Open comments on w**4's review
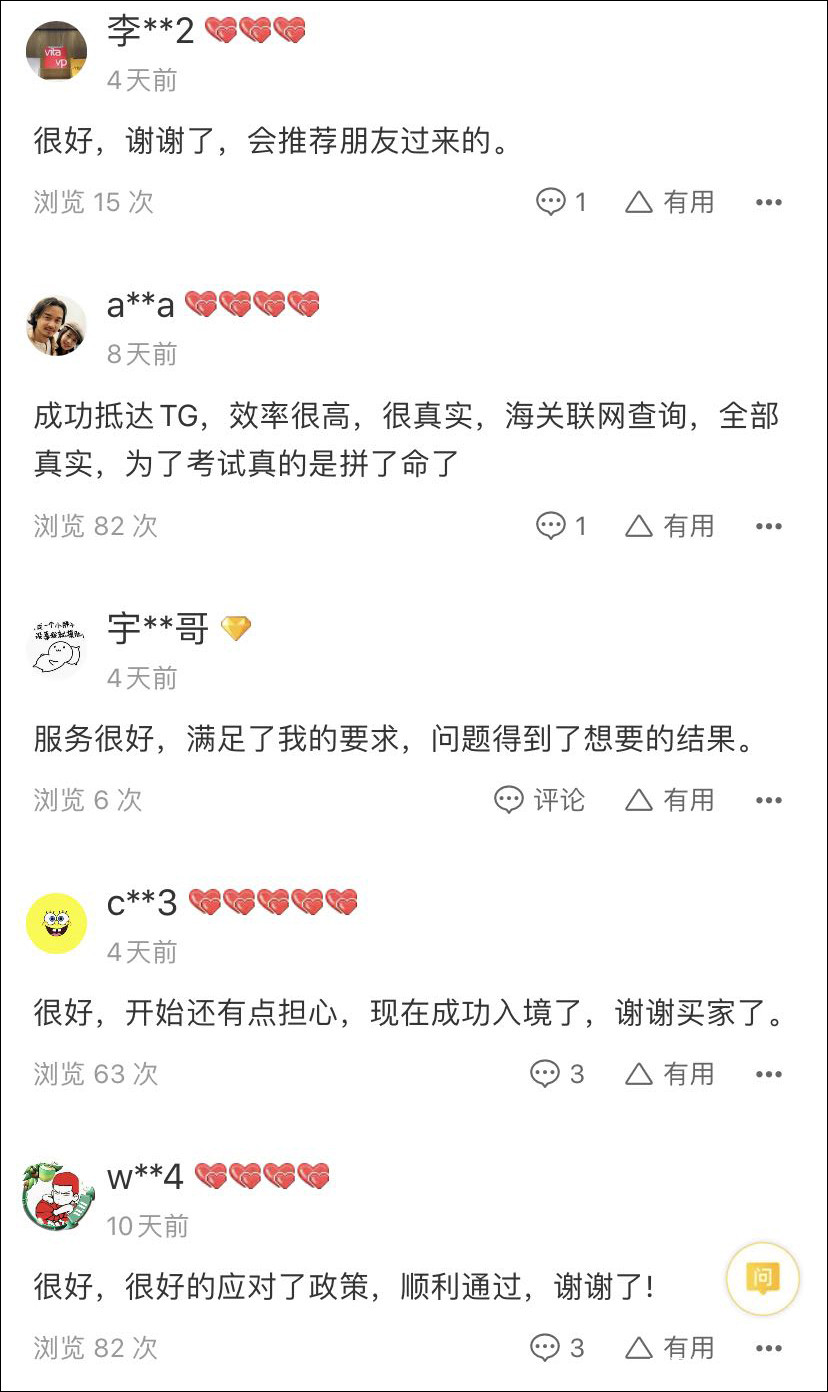 (x=557, y=1348)
